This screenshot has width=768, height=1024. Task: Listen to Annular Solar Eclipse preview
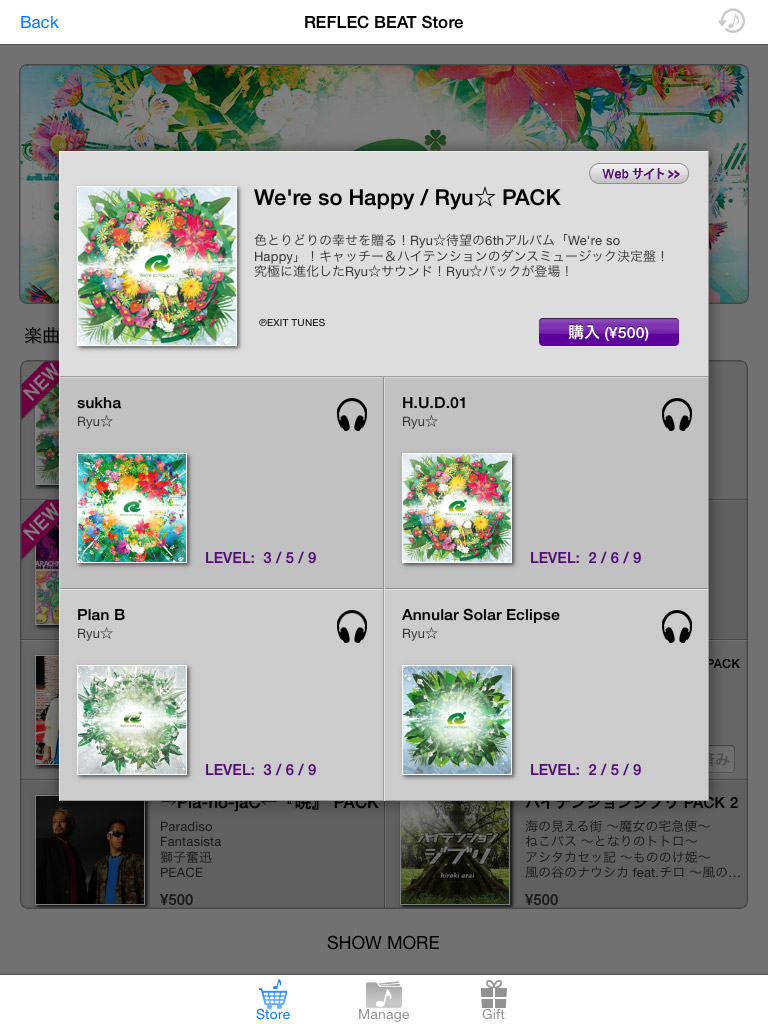(677, 627)
